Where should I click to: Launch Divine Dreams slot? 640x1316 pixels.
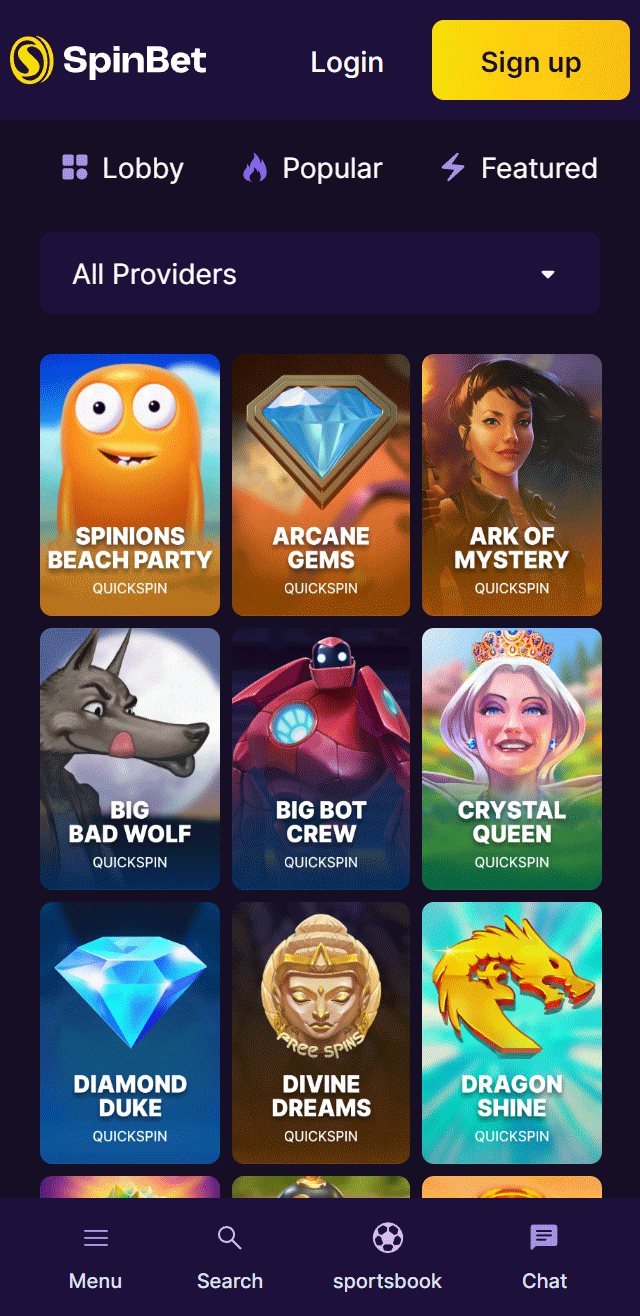point(321,1033)
